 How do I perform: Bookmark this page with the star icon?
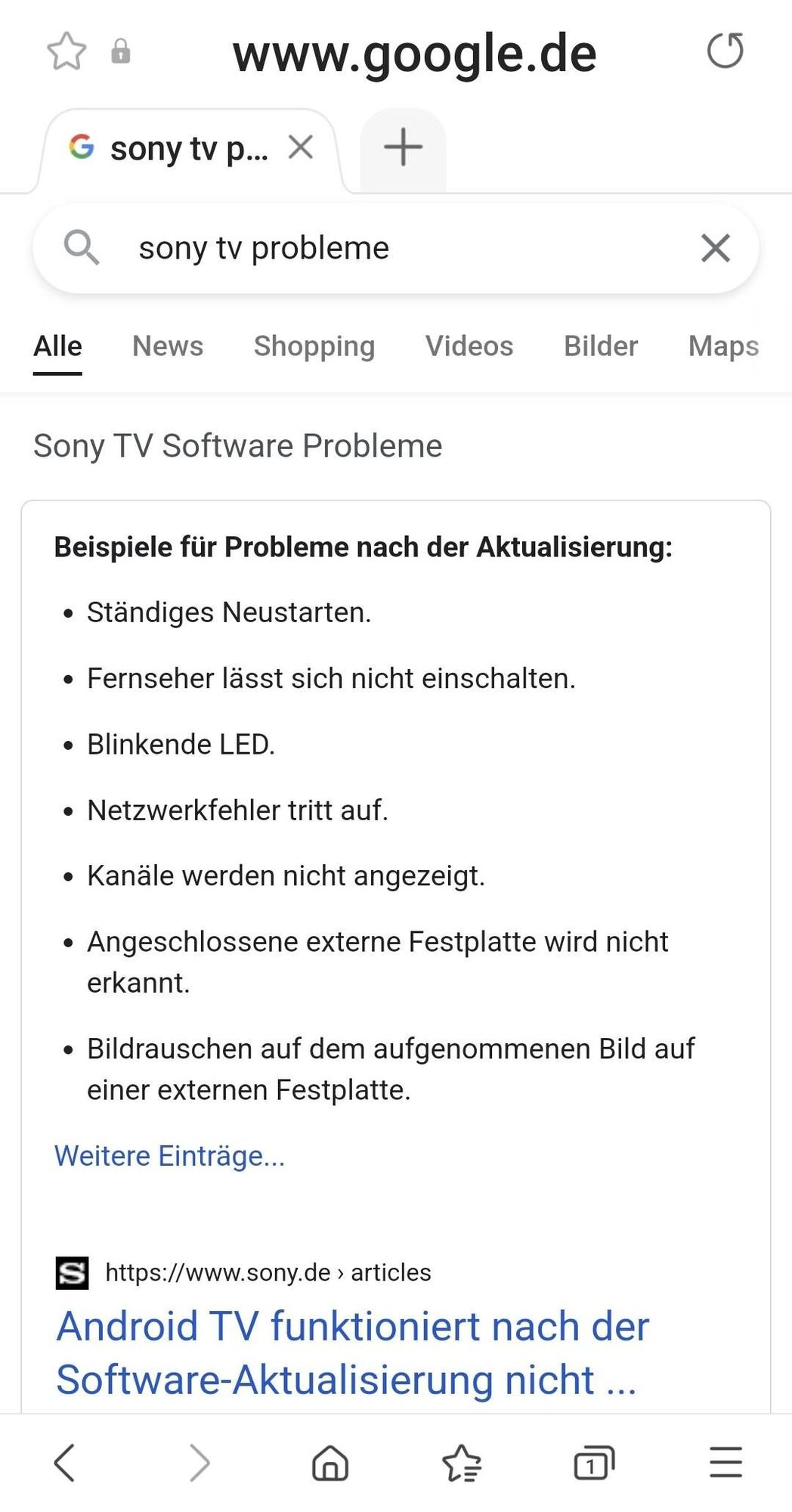click(67, 51)
